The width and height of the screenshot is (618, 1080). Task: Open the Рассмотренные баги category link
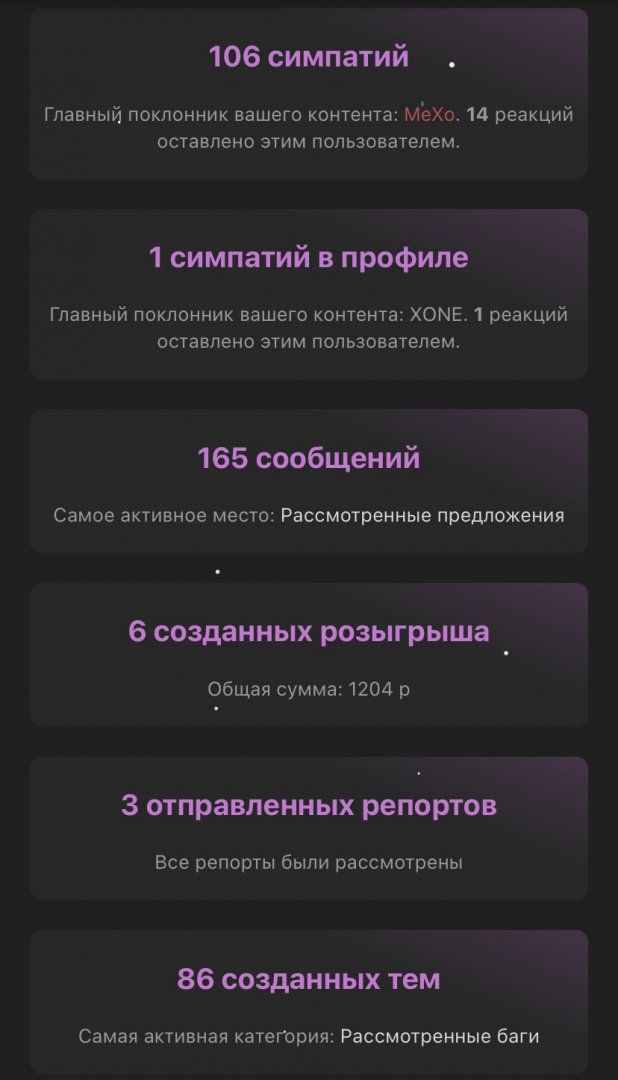[439, 1037]
